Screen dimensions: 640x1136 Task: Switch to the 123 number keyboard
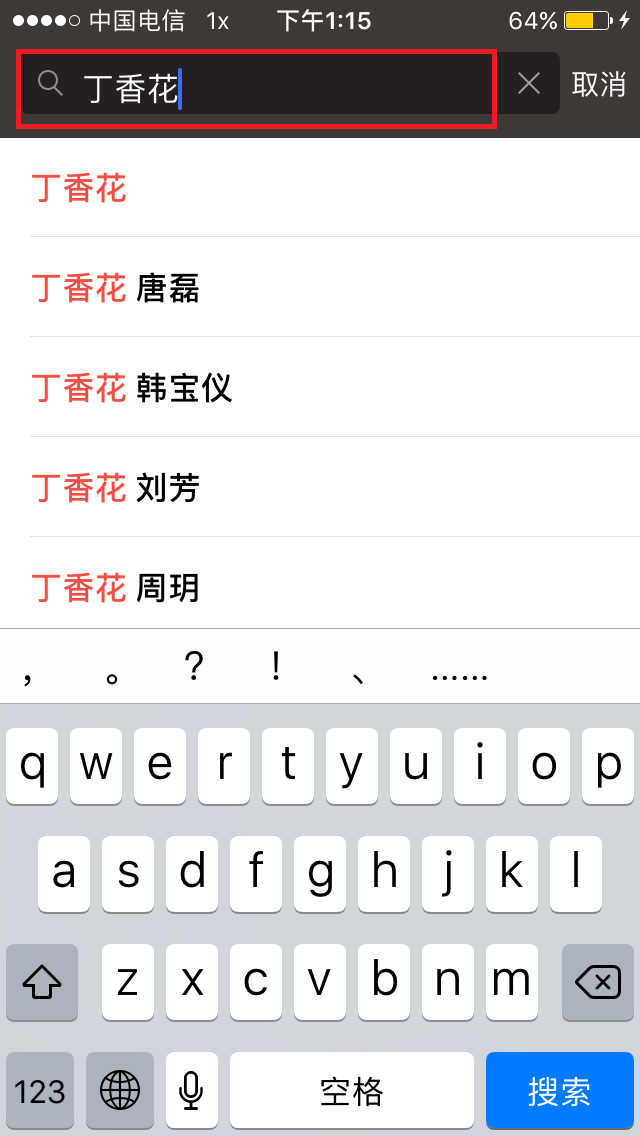(x=40, y=1090)
